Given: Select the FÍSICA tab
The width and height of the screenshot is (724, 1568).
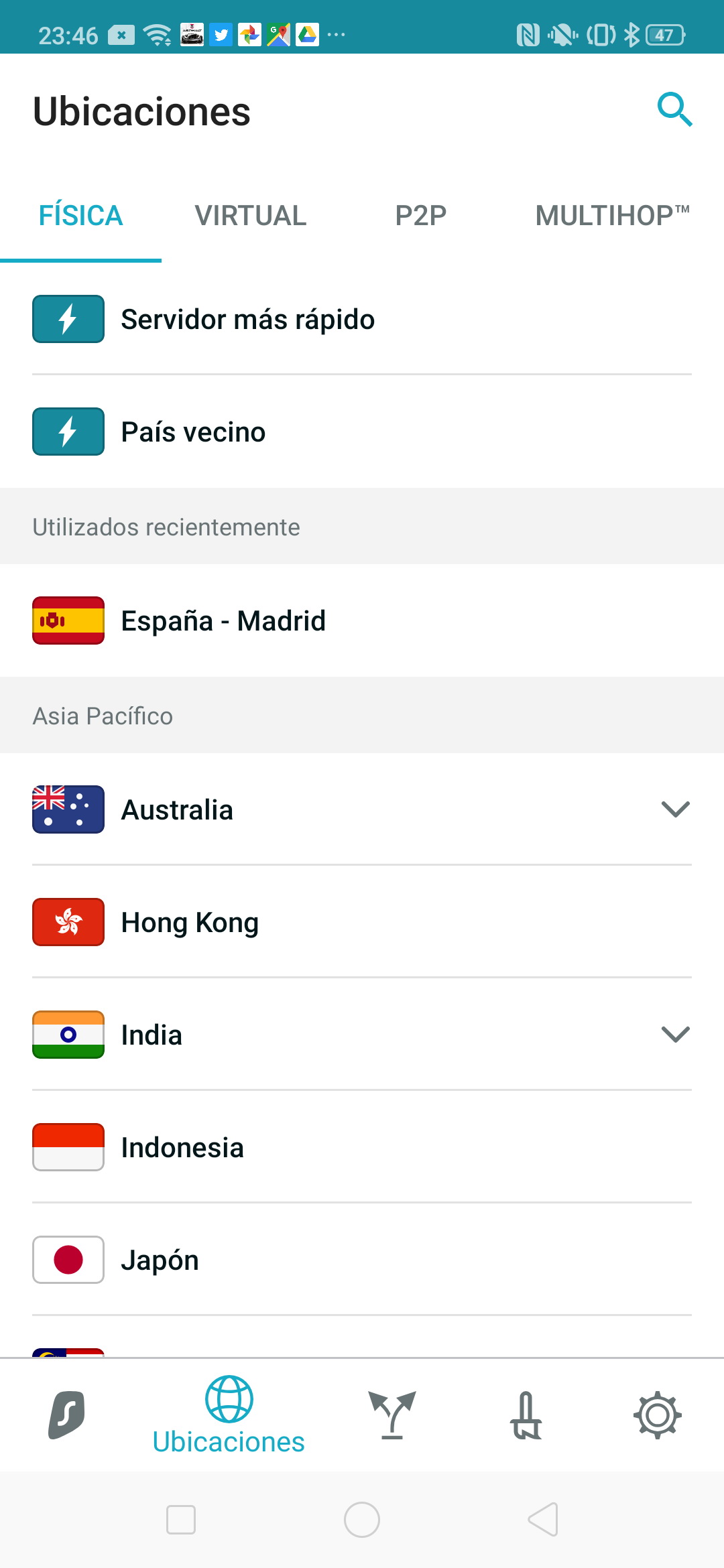Looking at the screenshot, I should pyautogui.click(x=80, y=216).
